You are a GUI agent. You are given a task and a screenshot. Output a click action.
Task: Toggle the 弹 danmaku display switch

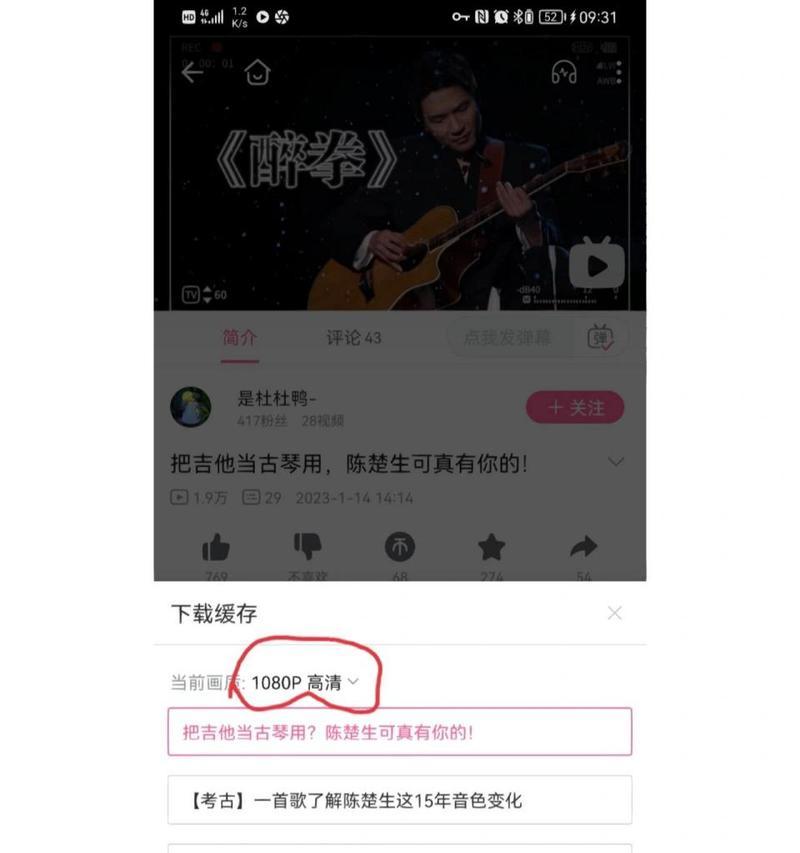(600, 338)
